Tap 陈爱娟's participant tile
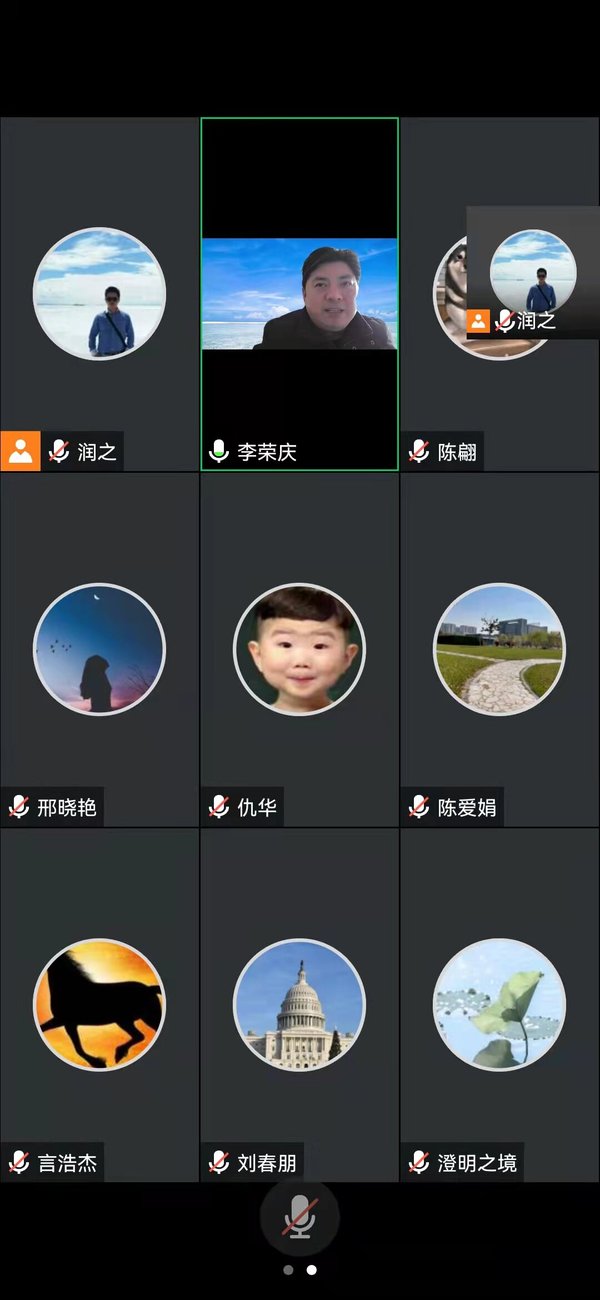 499,650
